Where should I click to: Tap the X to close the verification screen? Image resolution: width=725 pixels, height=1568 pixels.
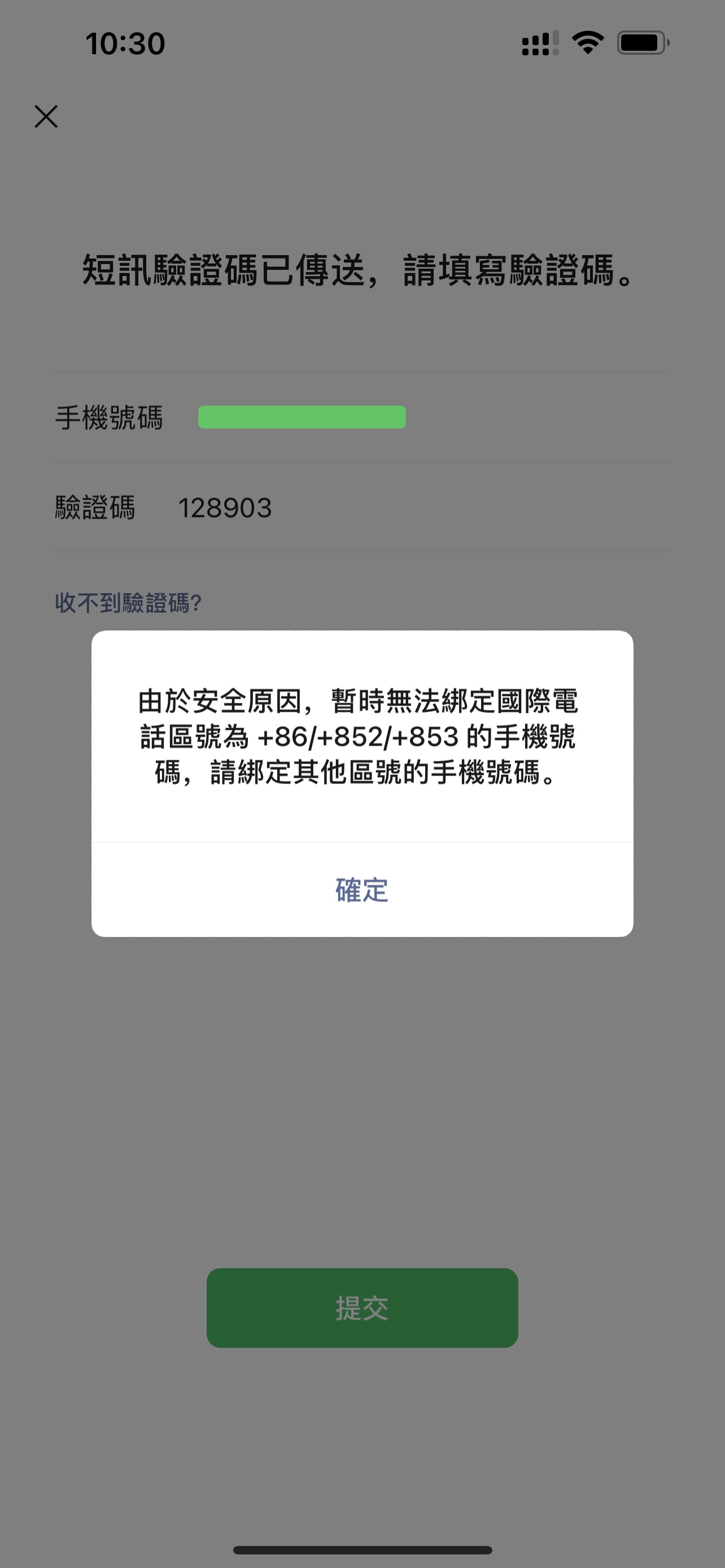pos(46,117)
